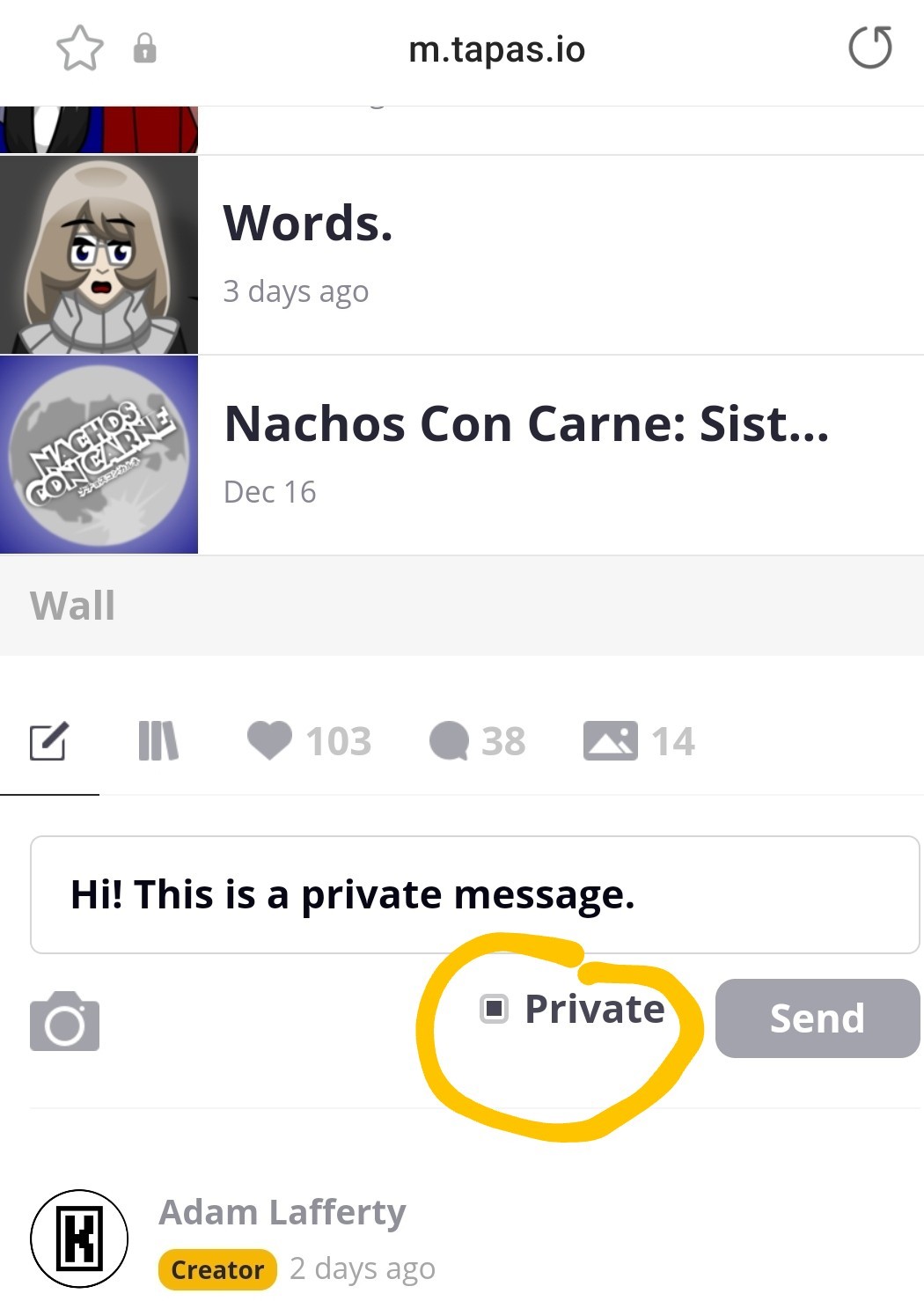View the 38 comments tab

(478, 741)
